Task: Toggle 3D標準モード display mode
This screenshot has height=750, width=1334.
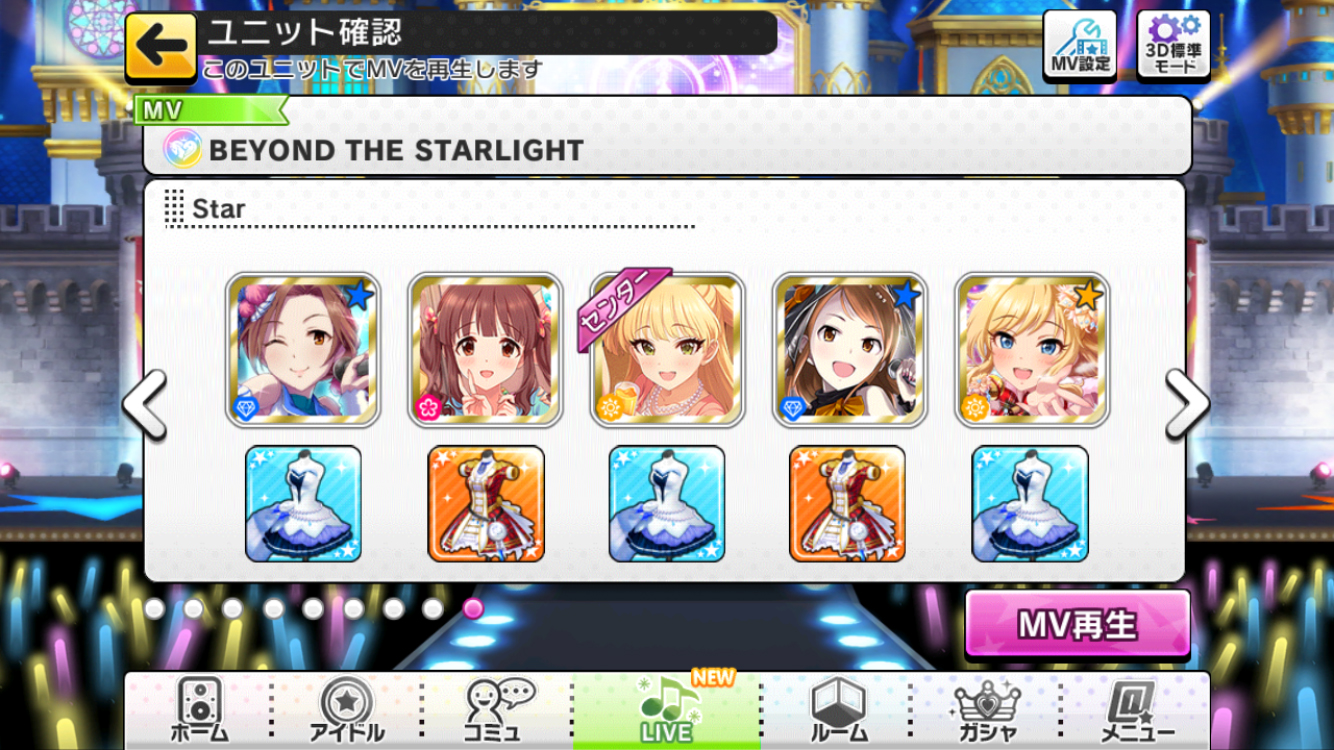Action: tap(1173, 46)
